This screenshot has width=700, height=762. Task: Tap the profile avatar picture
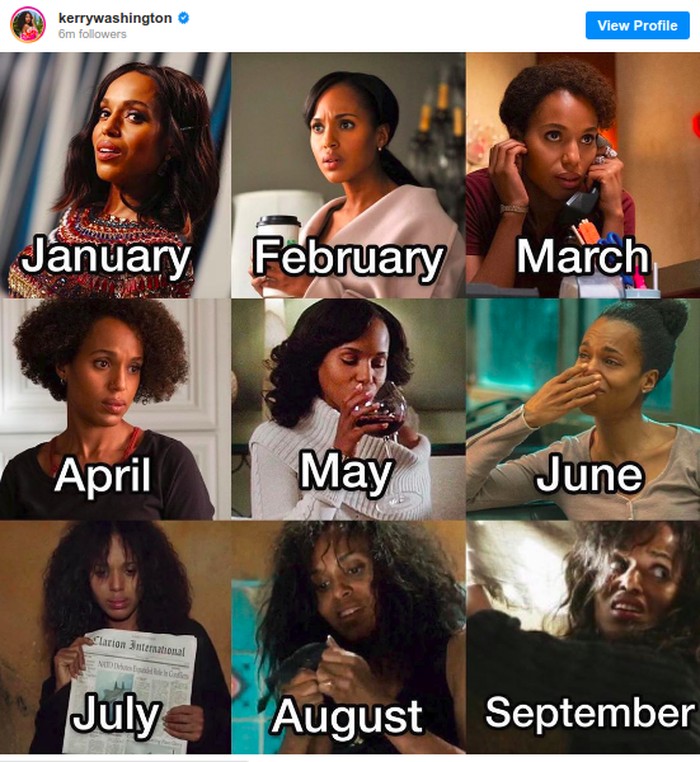pyautogui.click(x=28, y=25)
